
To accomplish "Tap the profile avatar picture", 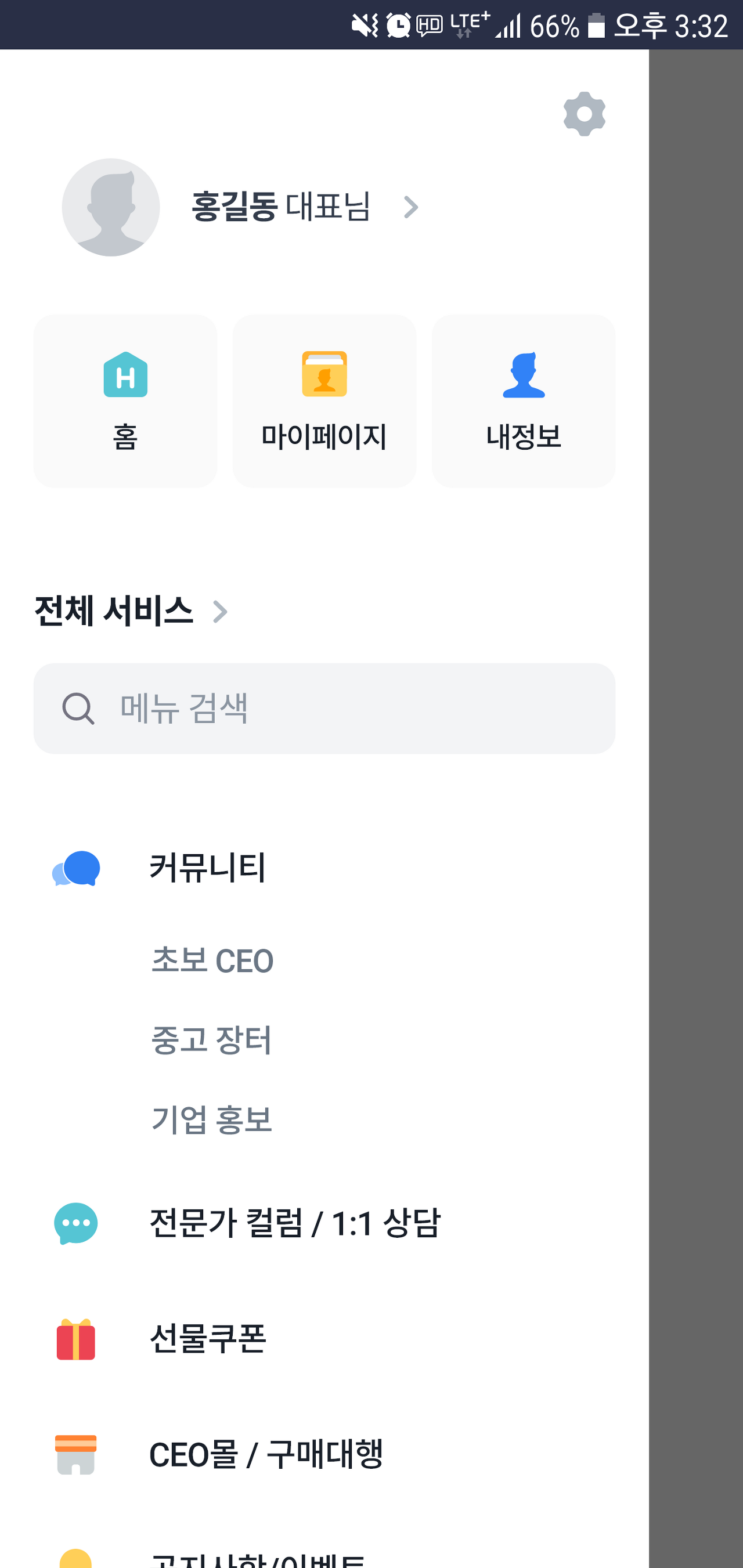I will [111, 207].
